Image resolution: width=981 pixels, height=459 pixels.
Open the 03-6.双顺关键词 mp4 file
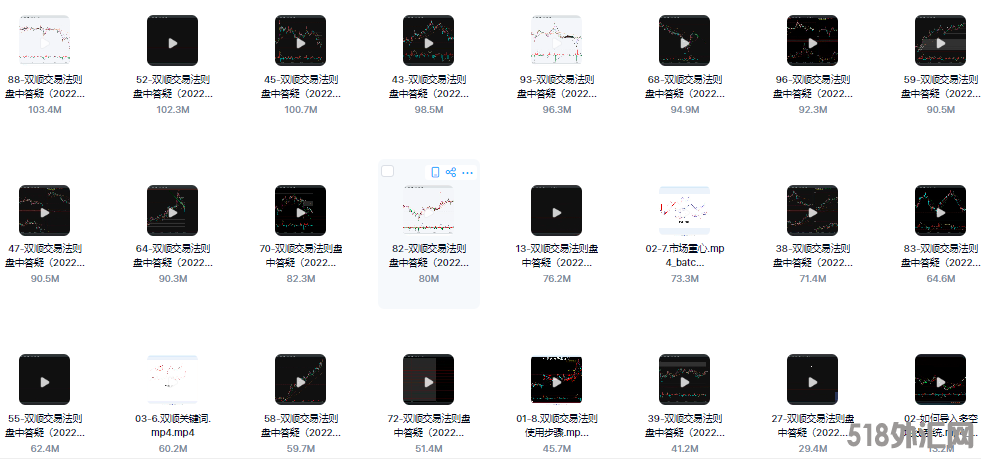172,380
